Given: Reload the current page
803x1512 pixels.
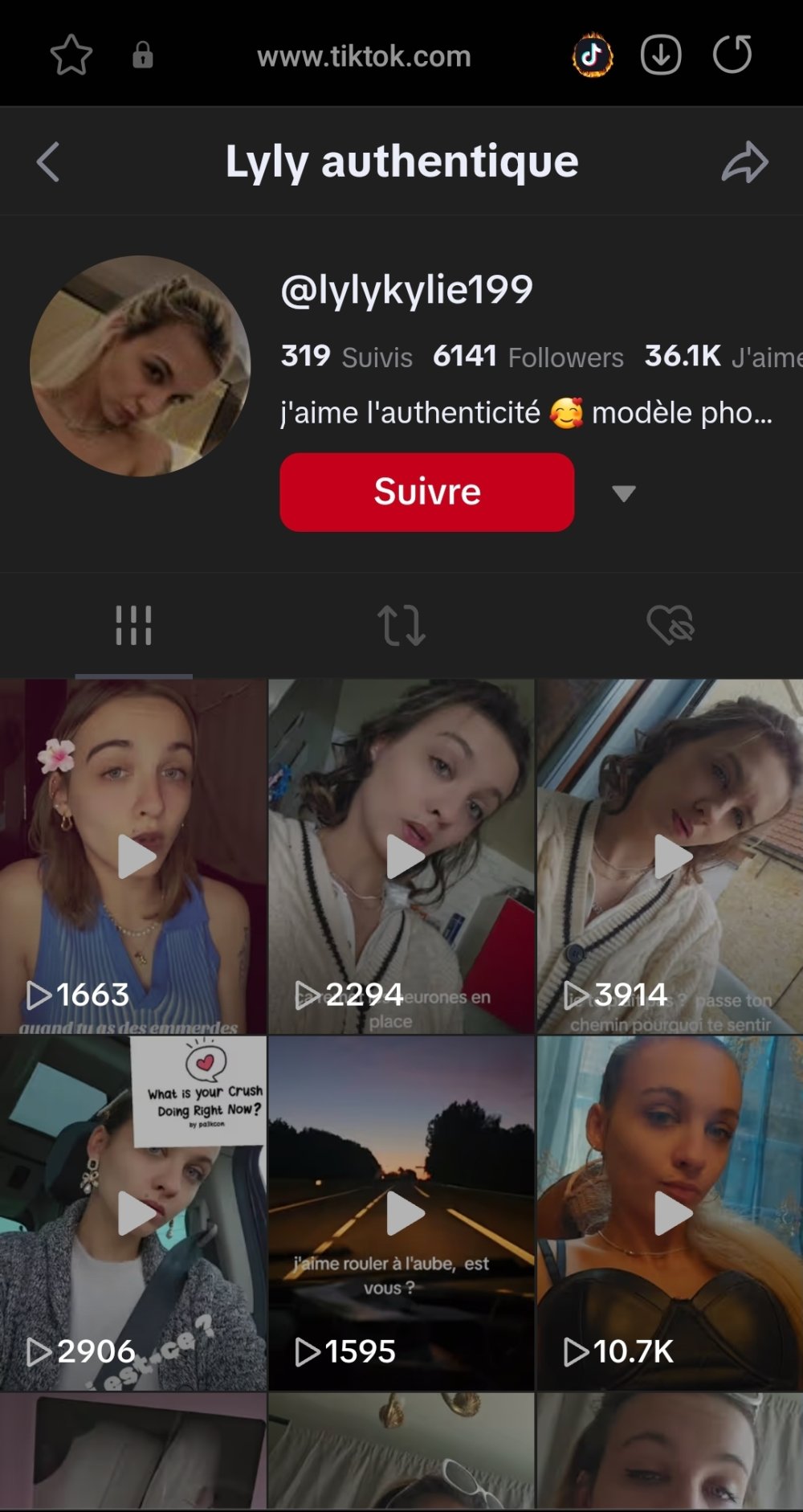Looking at the screenshot, I should click(732, 55).
